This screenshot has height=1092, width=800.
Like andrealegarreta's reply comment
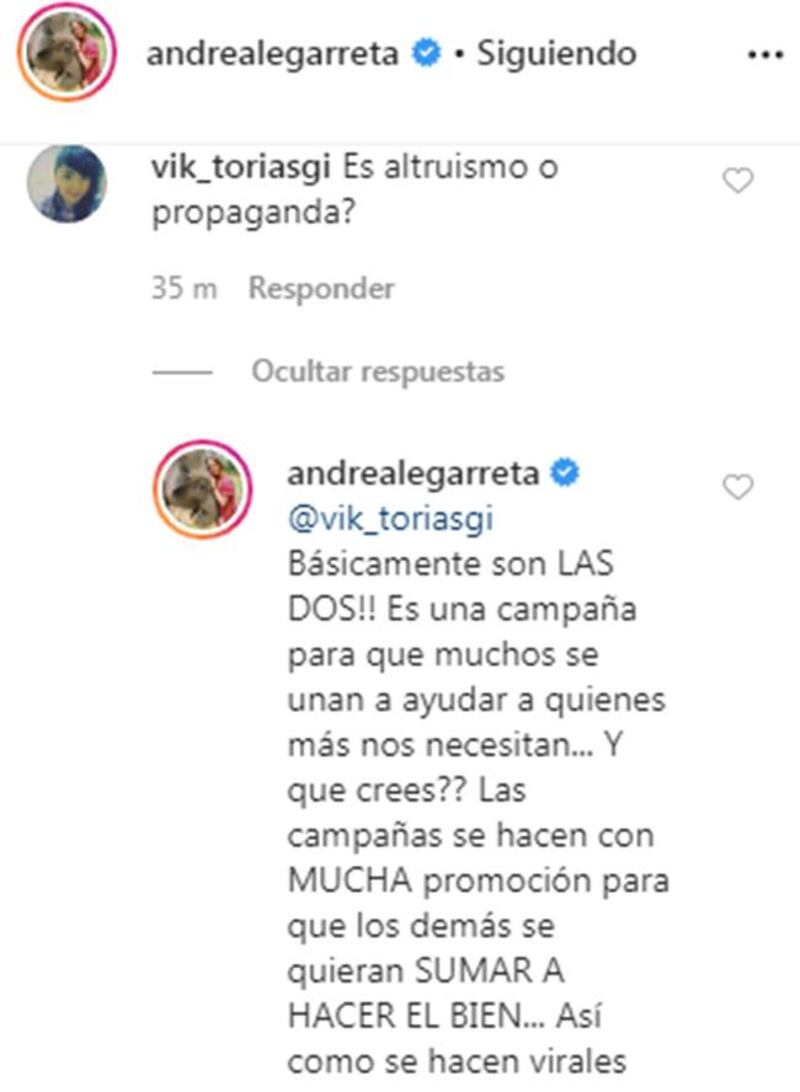coord(738,488)
